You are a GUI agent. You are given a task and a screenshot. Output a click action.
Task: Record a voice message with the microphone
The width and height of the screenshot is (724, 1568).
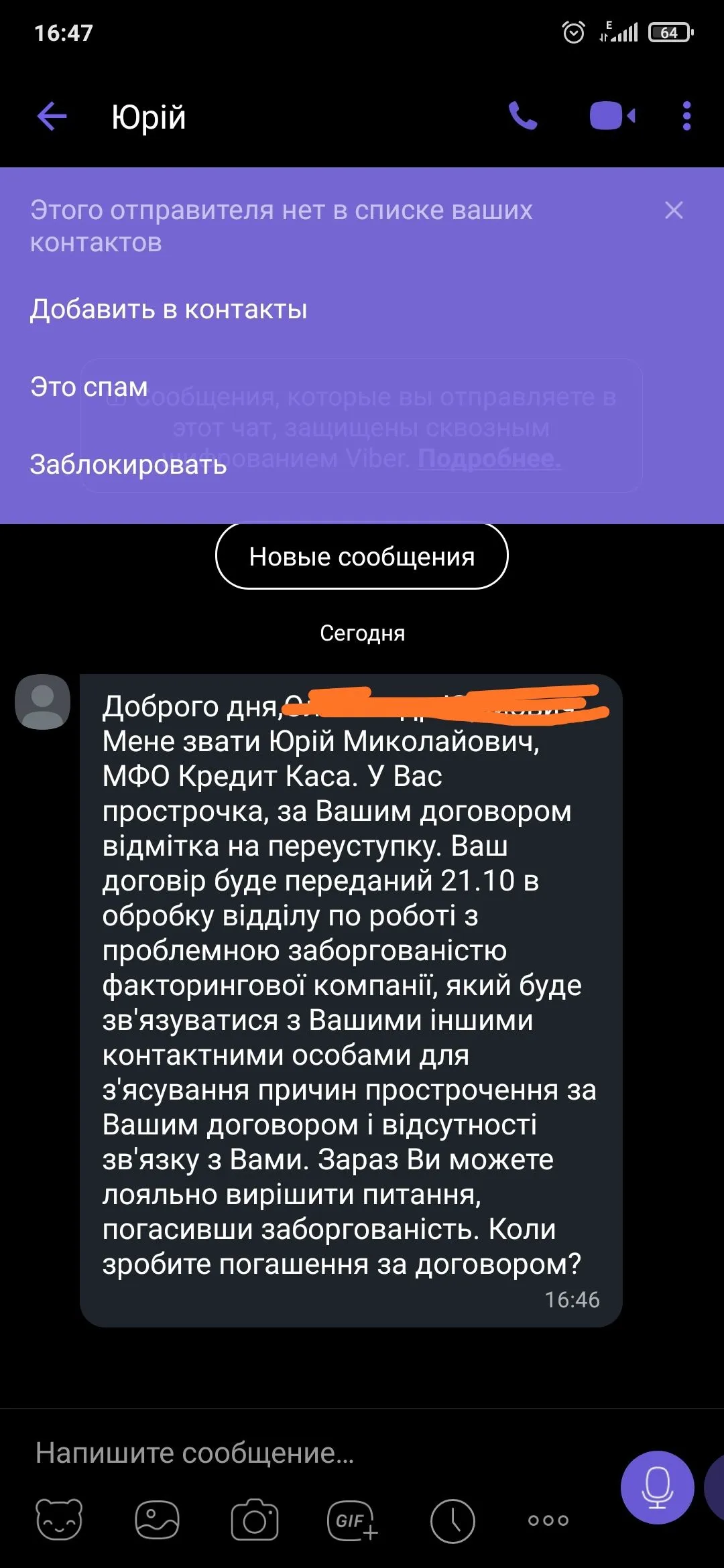coord(657,1488)
